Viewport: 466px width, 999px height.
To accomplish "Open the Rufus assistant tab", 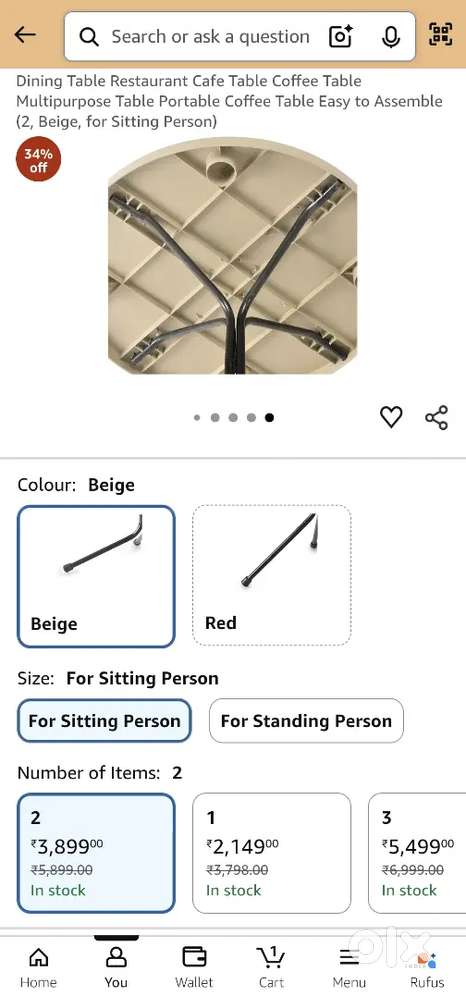I will pyautogui.click(x=426, y=967).
